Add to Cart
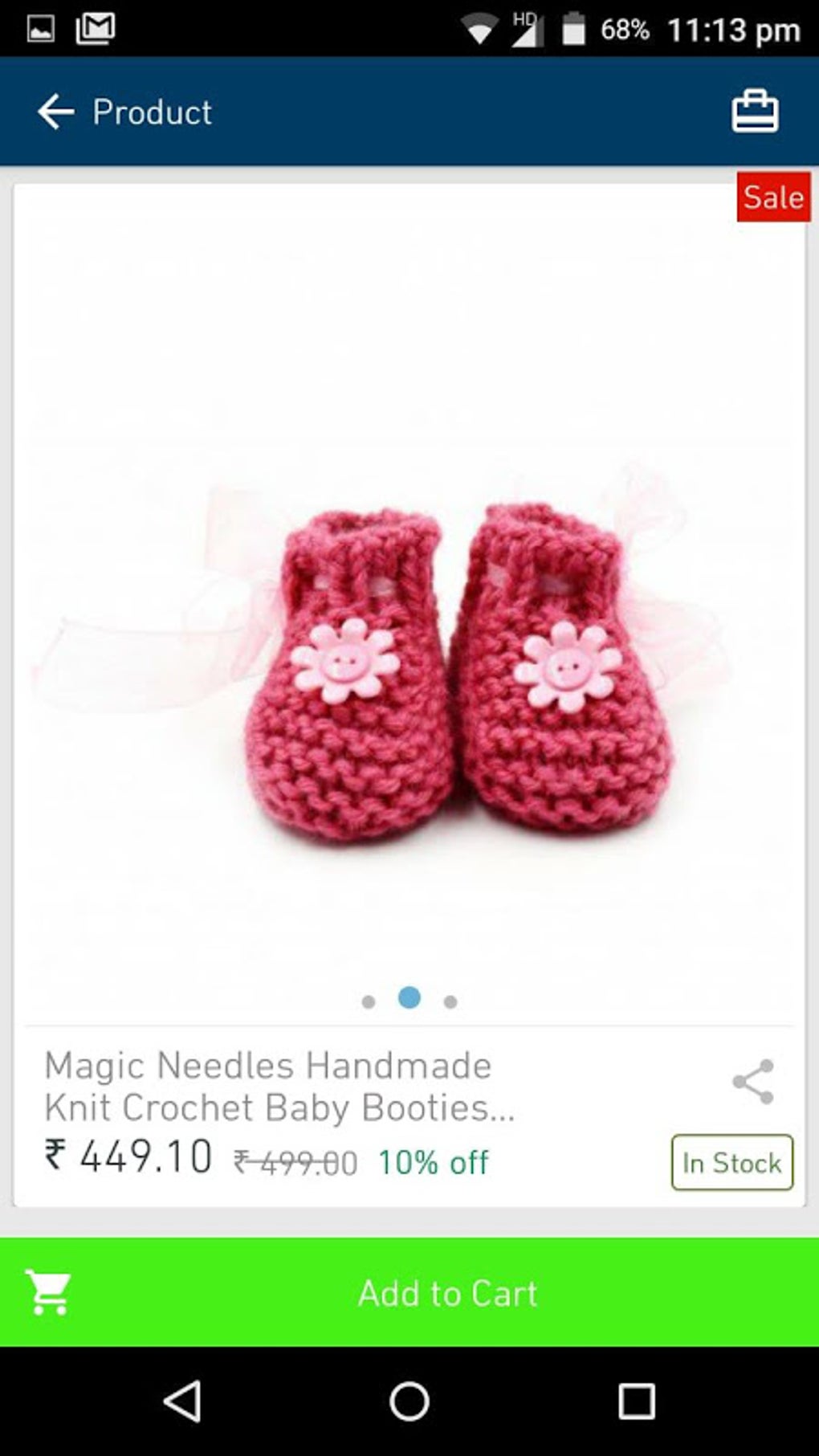The width and height of the screenshot is (819, 1456). 409,1292
